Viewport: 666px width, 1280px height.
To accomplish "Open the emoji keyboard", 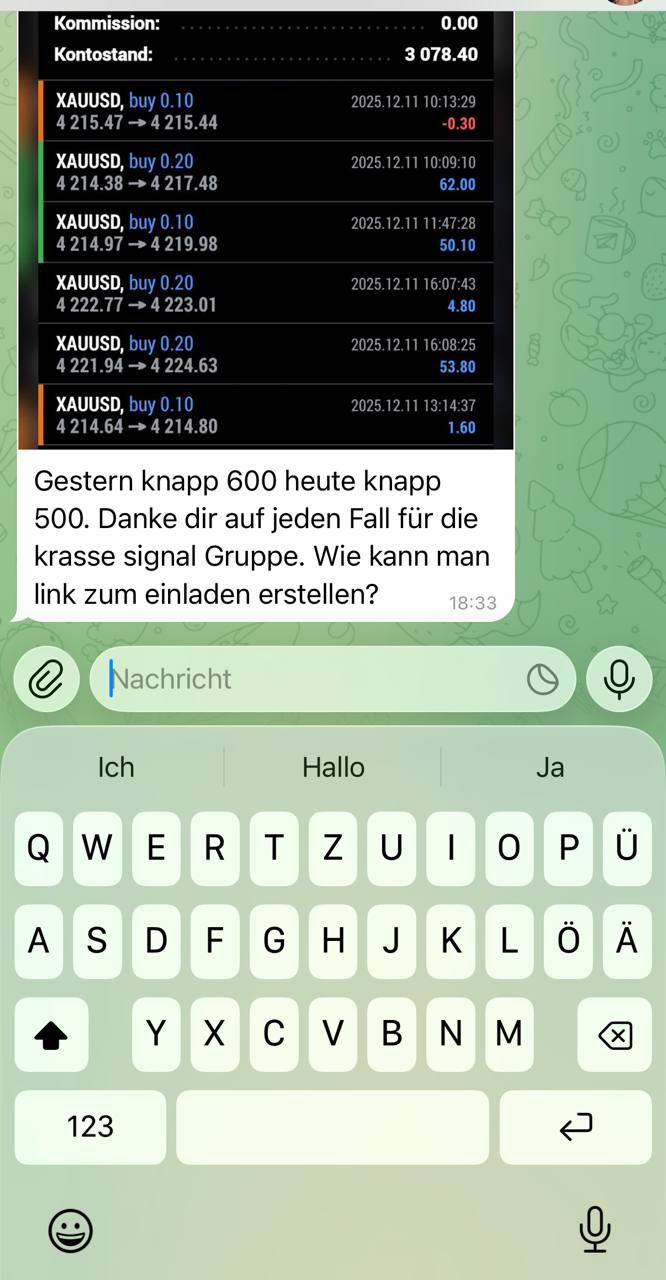I will pos(70,1229).
